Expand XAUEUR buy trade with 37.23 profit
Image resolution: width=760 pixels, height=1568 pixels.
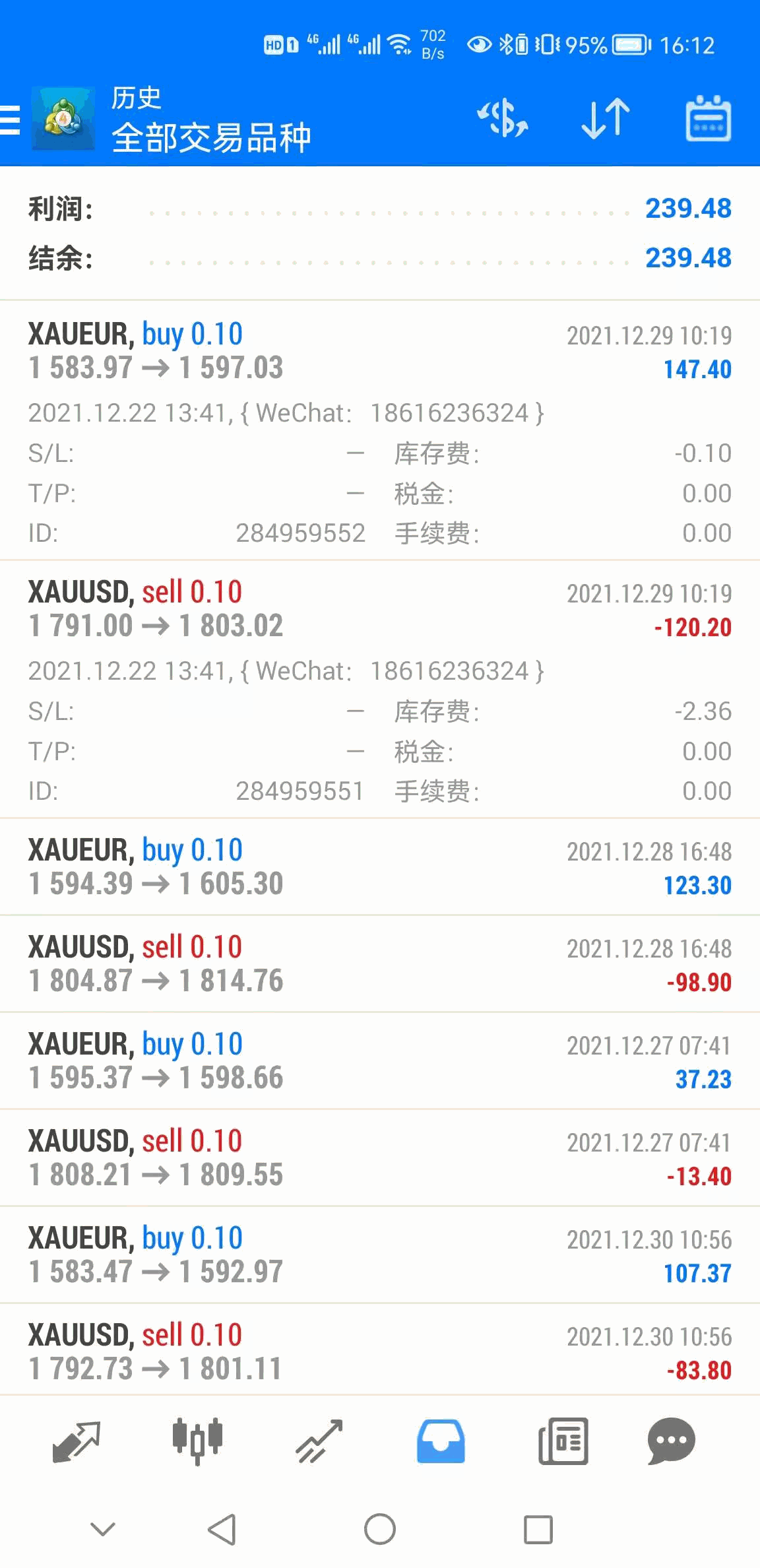tap(379, 1061)
